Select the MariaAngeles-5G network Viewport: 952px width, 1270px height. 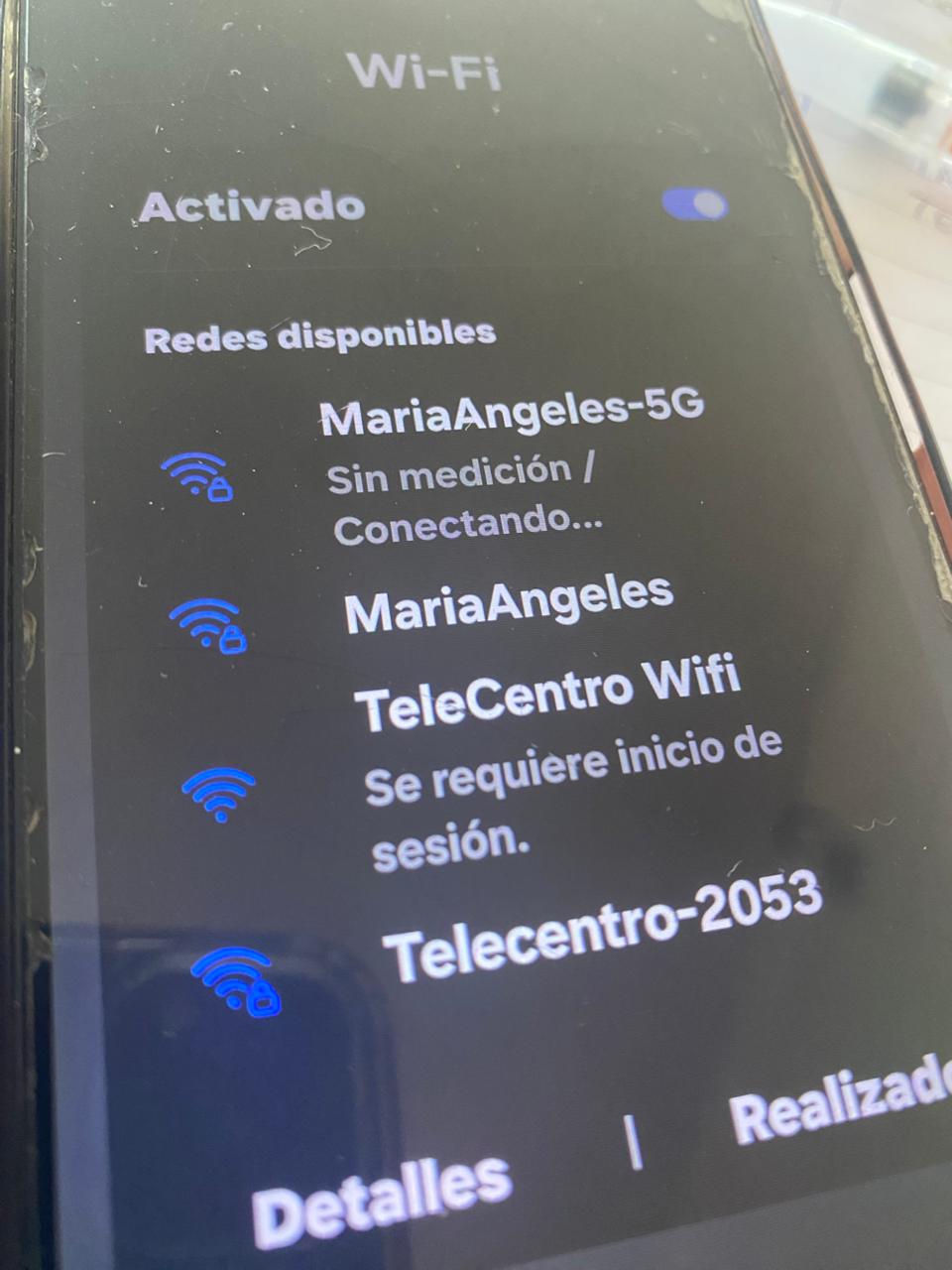512,411
